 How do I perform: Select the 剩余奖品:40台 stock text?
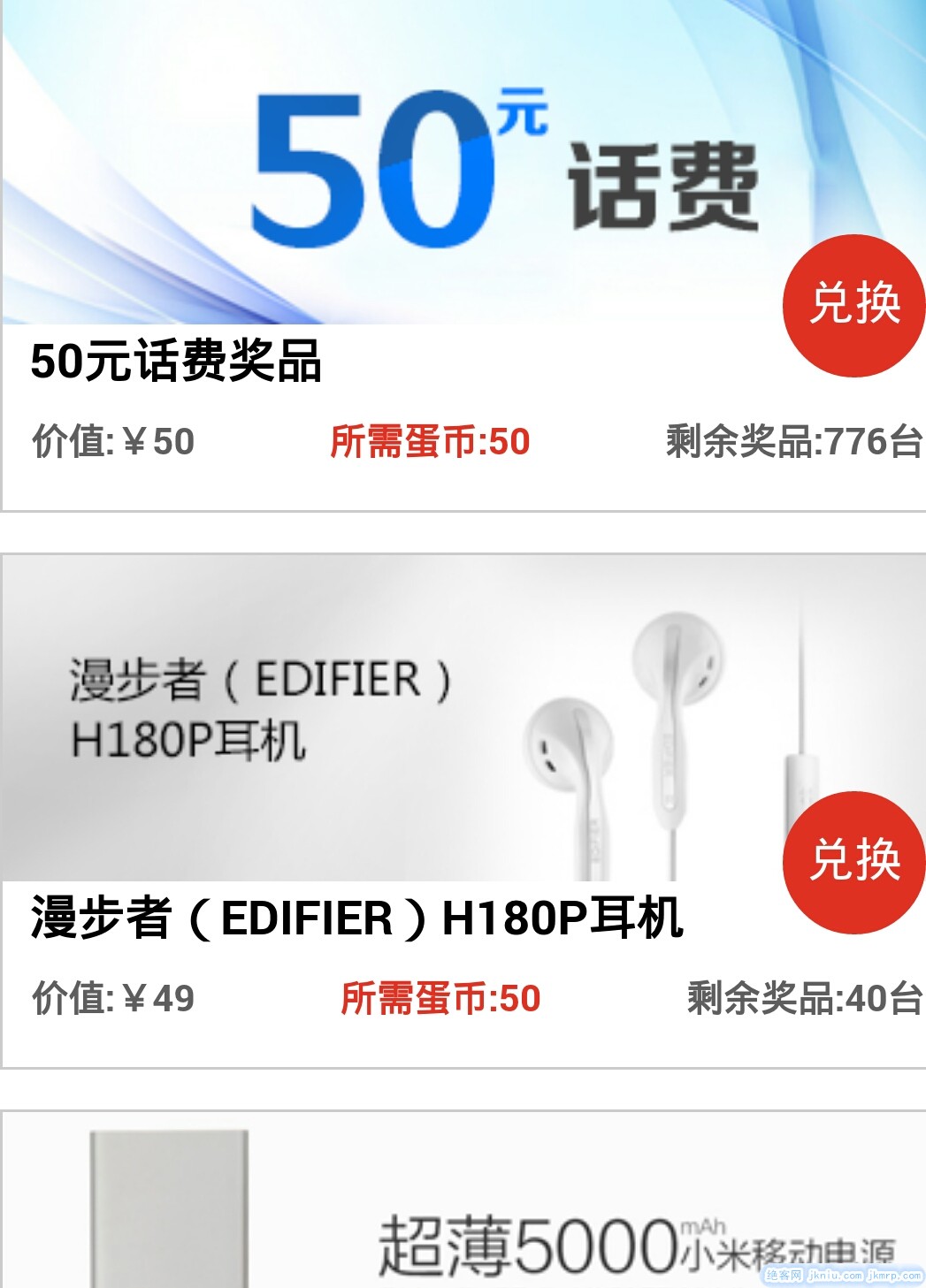coord(800,997)
